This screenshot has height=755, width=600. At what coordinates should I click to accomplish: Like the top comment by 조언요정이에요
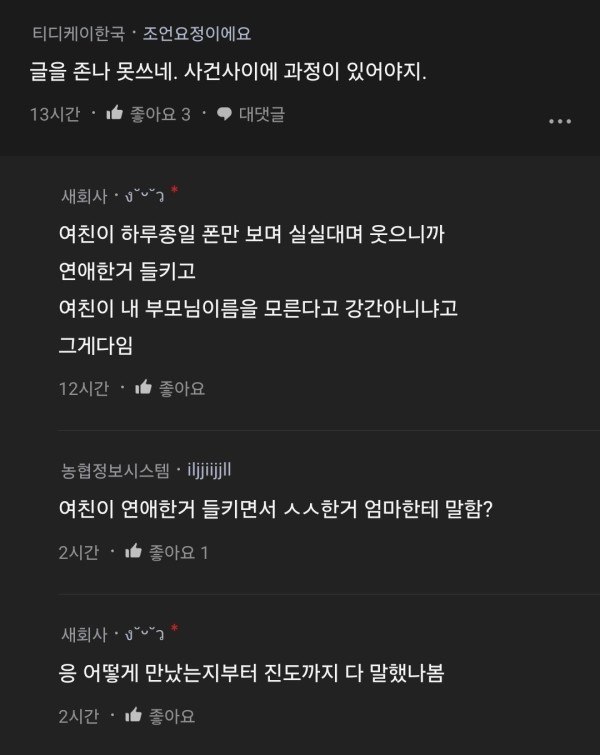[x=147, y=114]
